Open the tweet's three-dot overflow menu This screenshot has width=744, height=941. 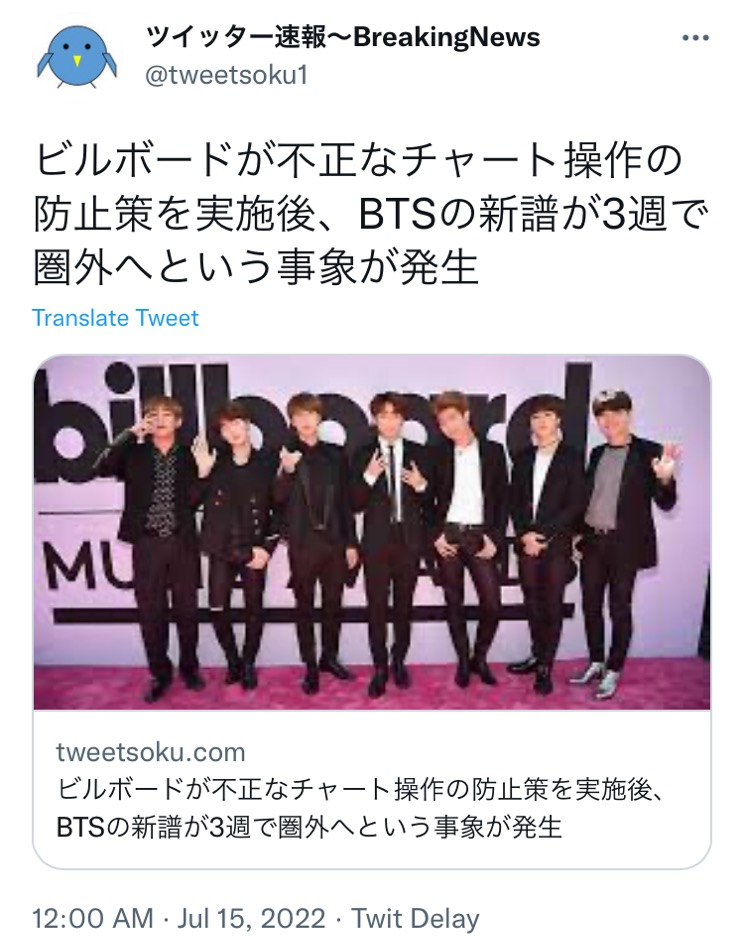click(x=695, y=39)
